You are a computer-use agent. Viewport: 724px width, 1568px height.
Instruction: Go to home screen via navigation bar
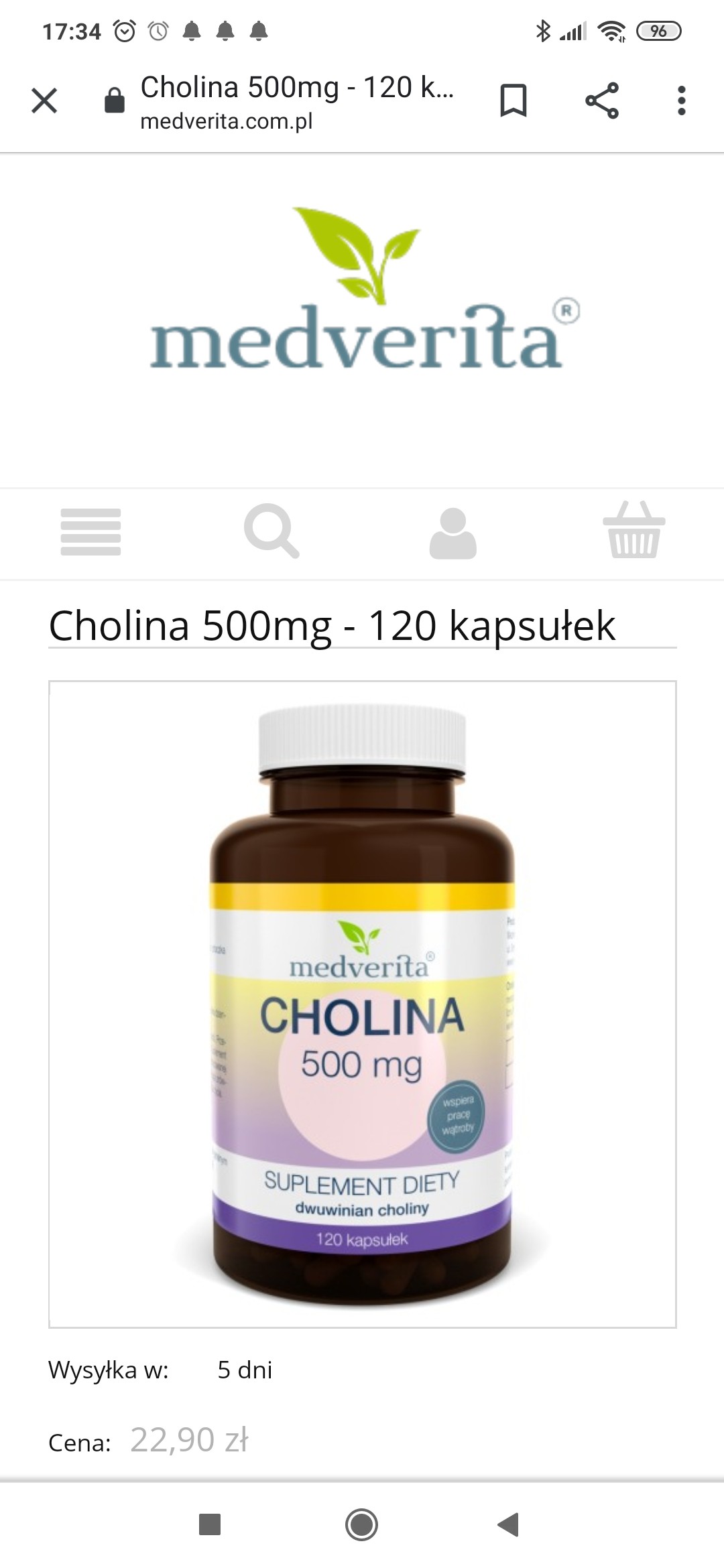pyautogui.click(x=361, y=1524)
